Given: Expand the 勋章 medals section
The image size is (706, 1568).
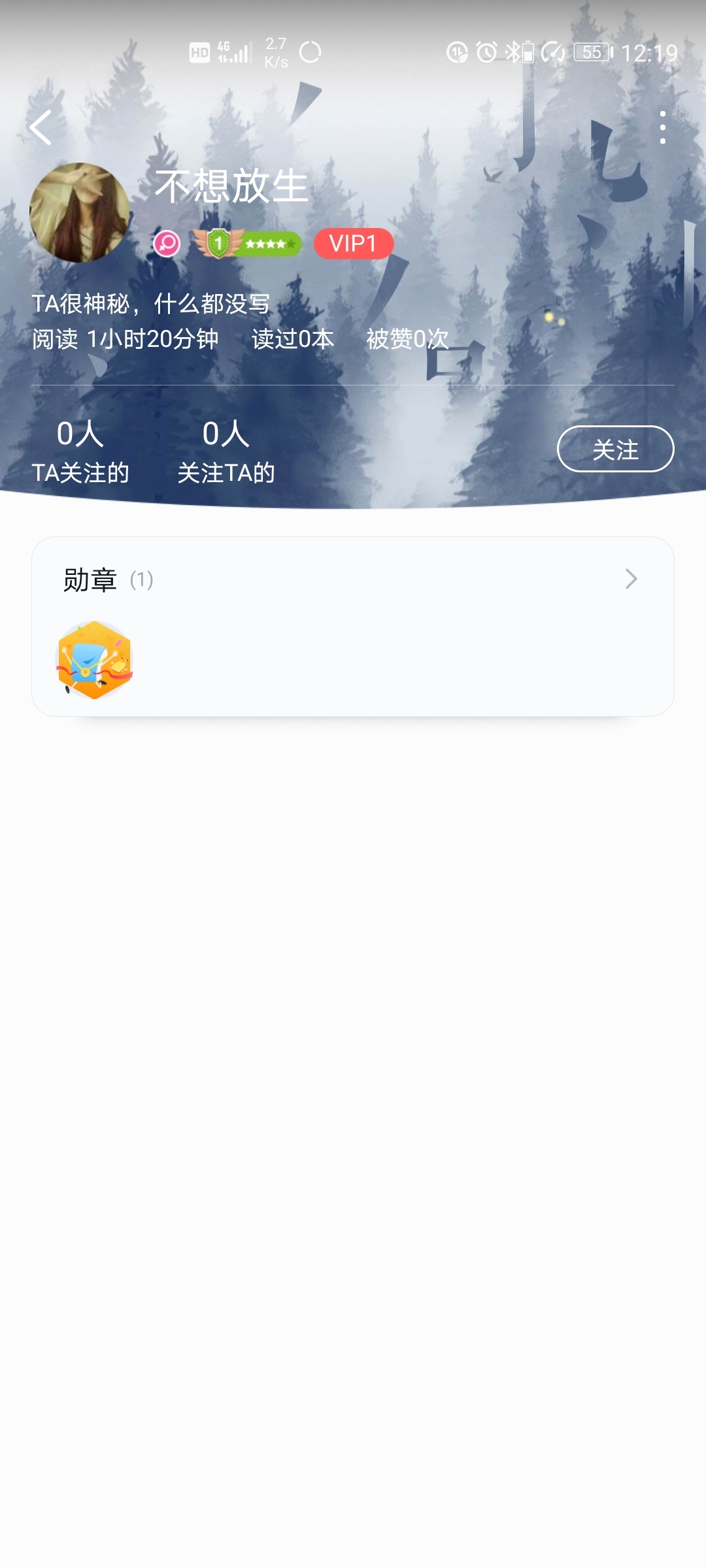Looking at the screenshot, I should tap(630, 579).
